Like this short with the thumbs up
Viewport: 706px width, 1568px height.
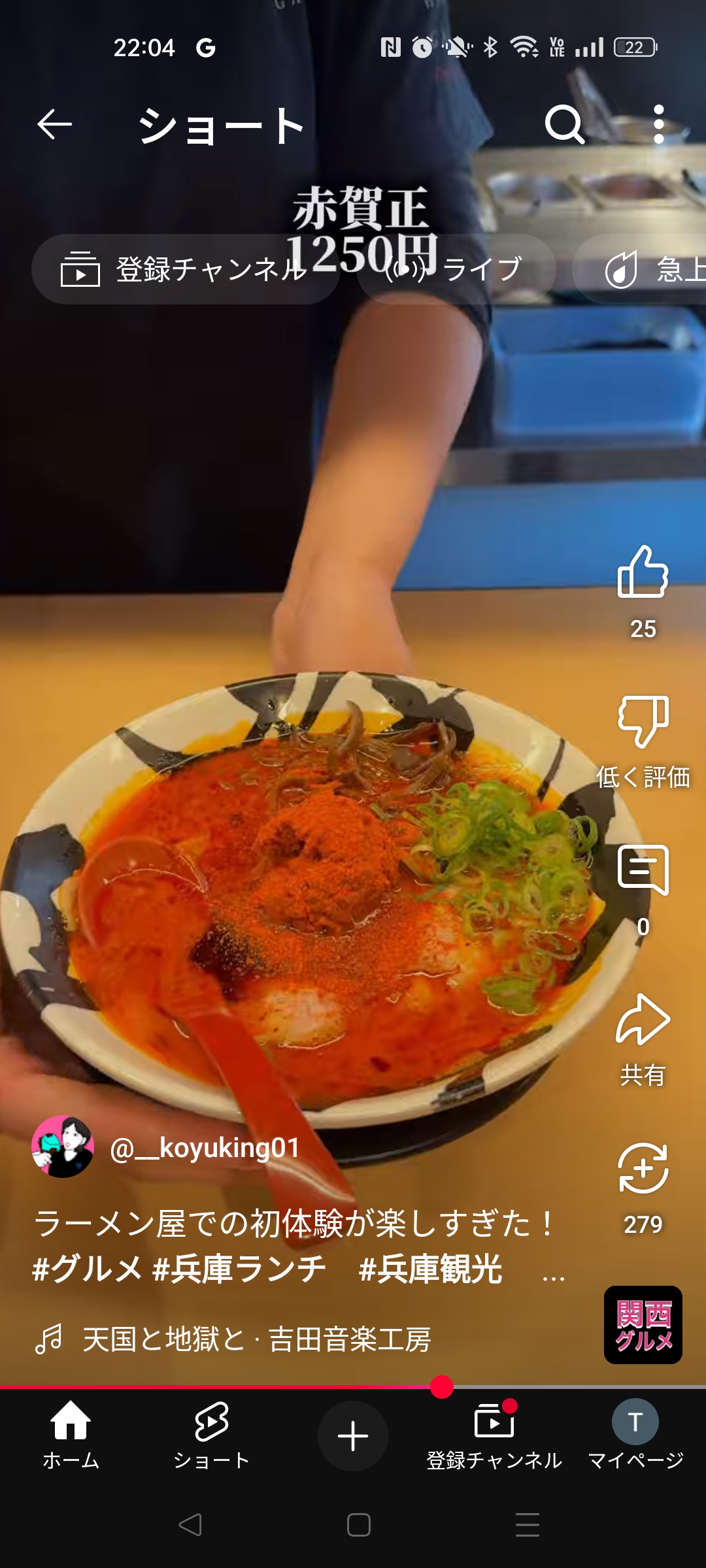click(643, 572)
